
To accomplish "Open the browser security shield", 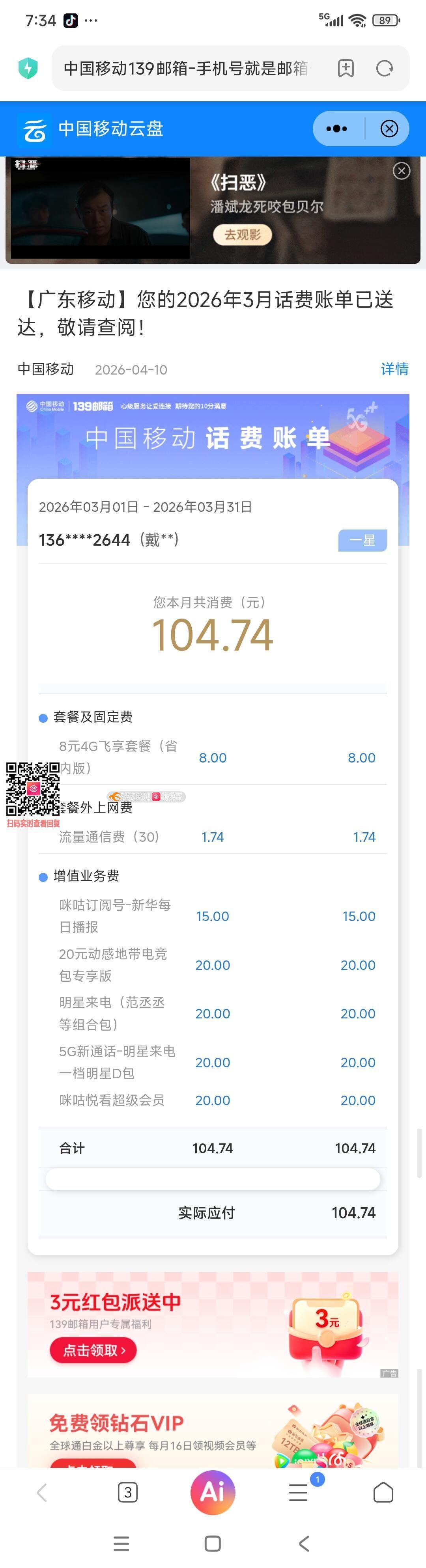I will point(28,68).
